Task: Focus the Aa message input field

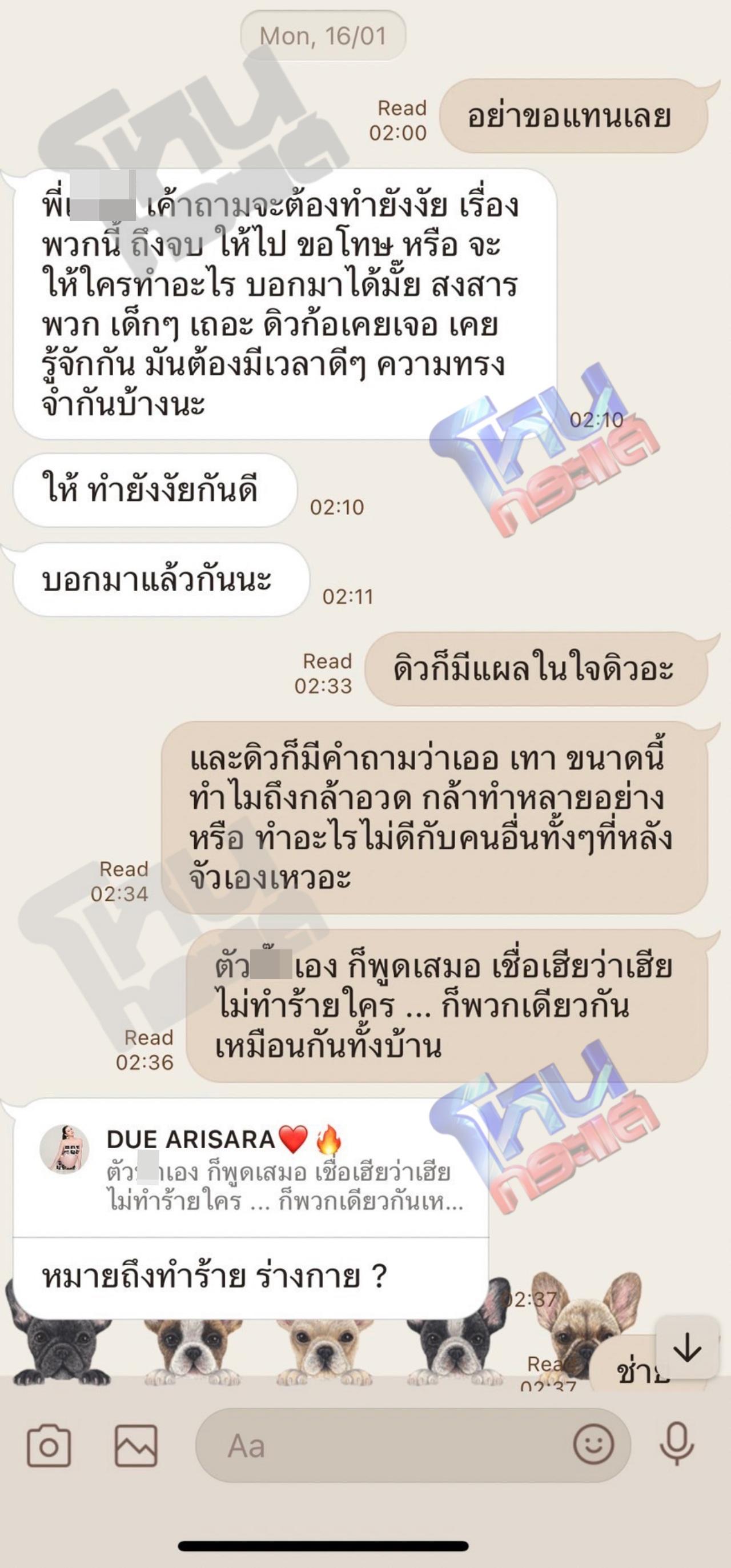Action: coord(377,1446)
